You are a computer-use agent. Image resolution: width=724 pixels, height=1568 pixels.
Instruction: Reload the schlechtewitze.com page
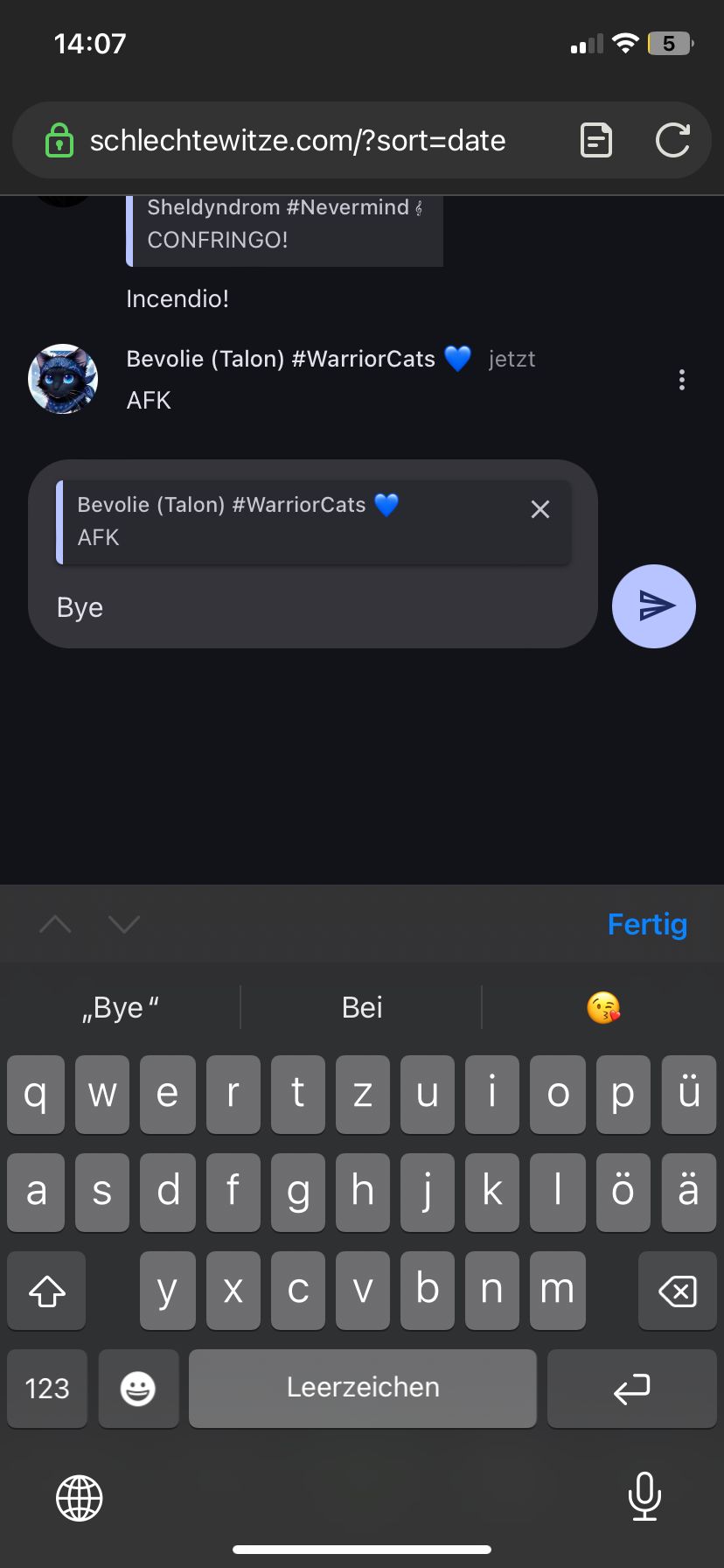pos(672,140)
